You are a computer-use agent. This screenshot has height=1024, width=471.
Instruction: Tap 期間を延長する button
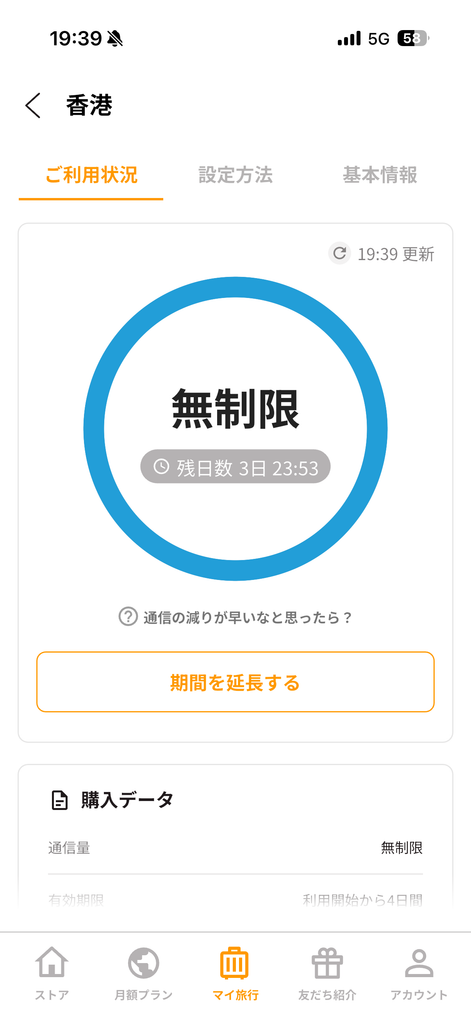tap(235, 682)
